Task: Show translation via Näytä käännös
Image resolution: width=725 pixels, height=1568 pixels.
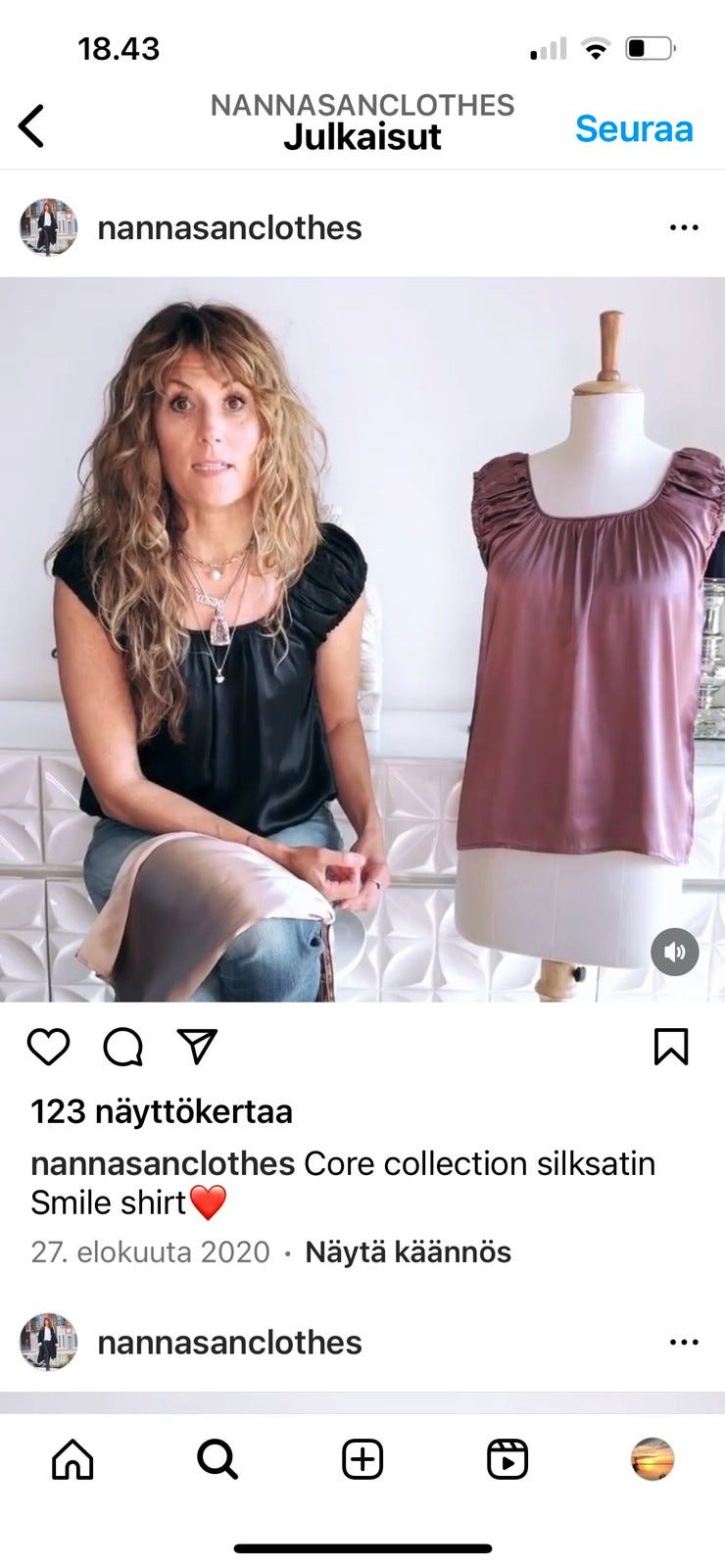Action: (408, 1251)
